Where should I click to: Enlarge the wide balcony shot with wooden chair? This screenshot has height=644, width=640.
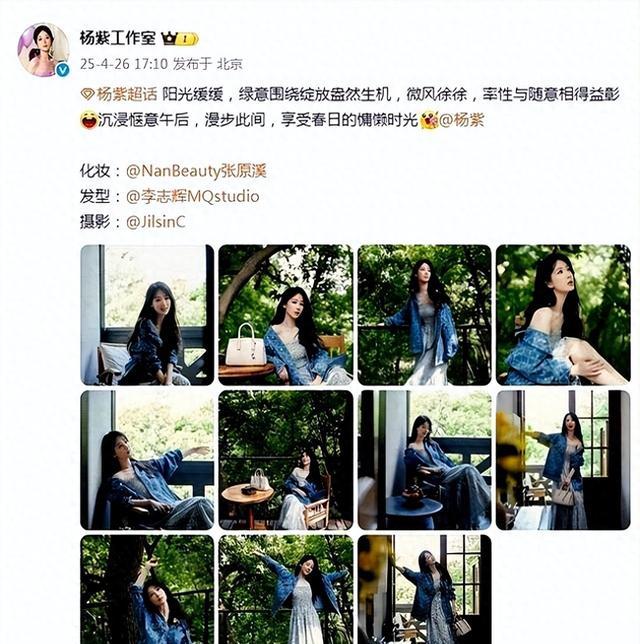pyautogui.click(x=285, y=459)
